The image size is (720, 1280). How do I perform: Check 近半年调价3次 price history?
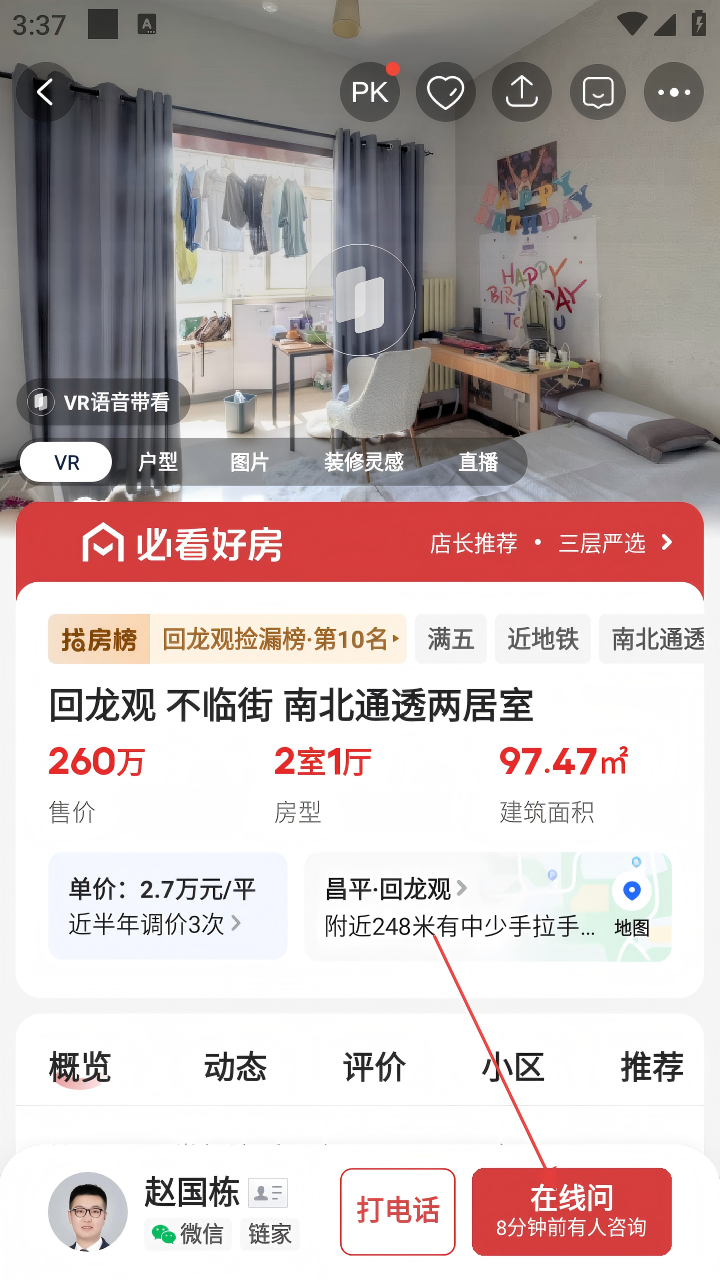156,924
